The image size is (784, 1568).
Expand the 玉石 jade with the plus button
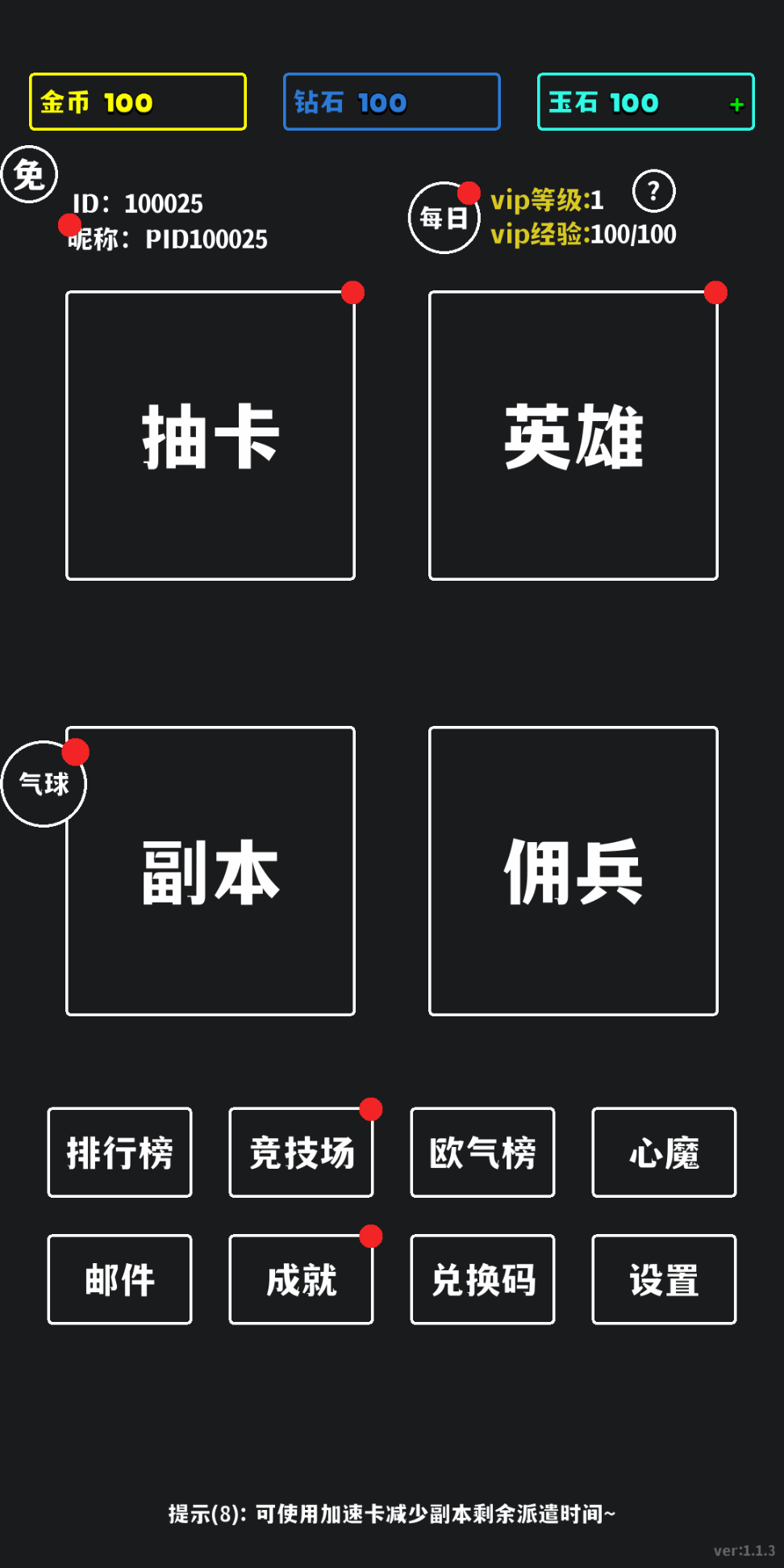pyautogui.click(x=735, y=103)
